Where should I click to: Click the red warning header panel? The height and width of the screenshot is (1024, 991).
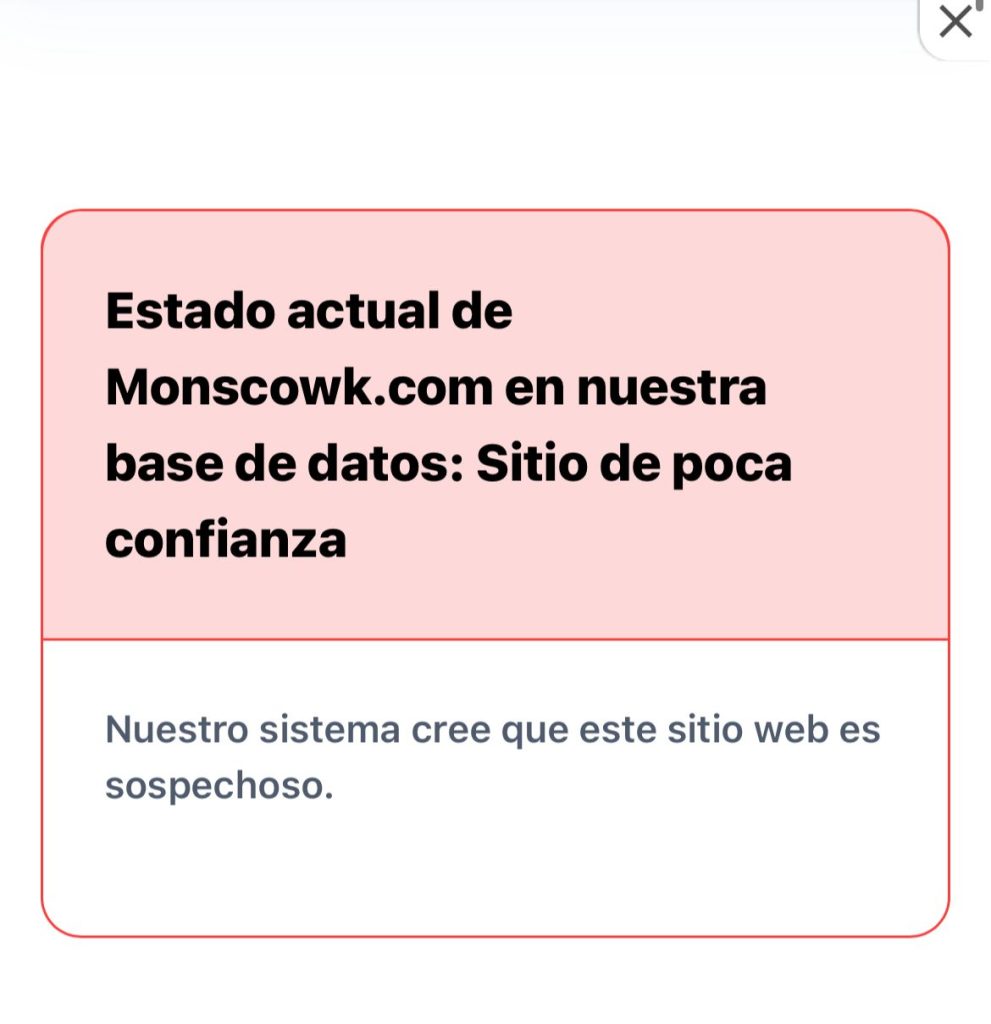tap(495, 420)
